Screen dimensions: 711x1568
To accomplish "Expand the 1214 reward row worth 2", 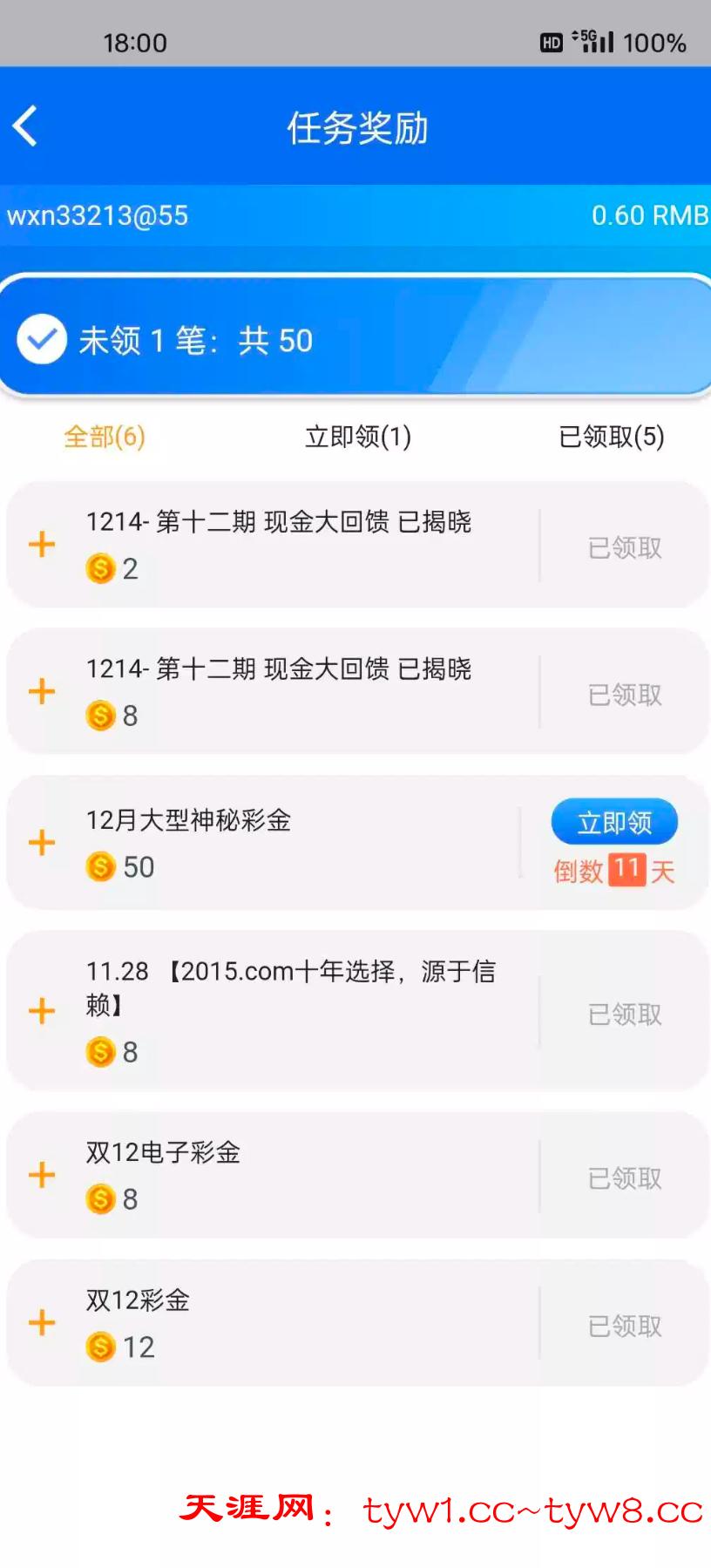I will coord(42,545).
